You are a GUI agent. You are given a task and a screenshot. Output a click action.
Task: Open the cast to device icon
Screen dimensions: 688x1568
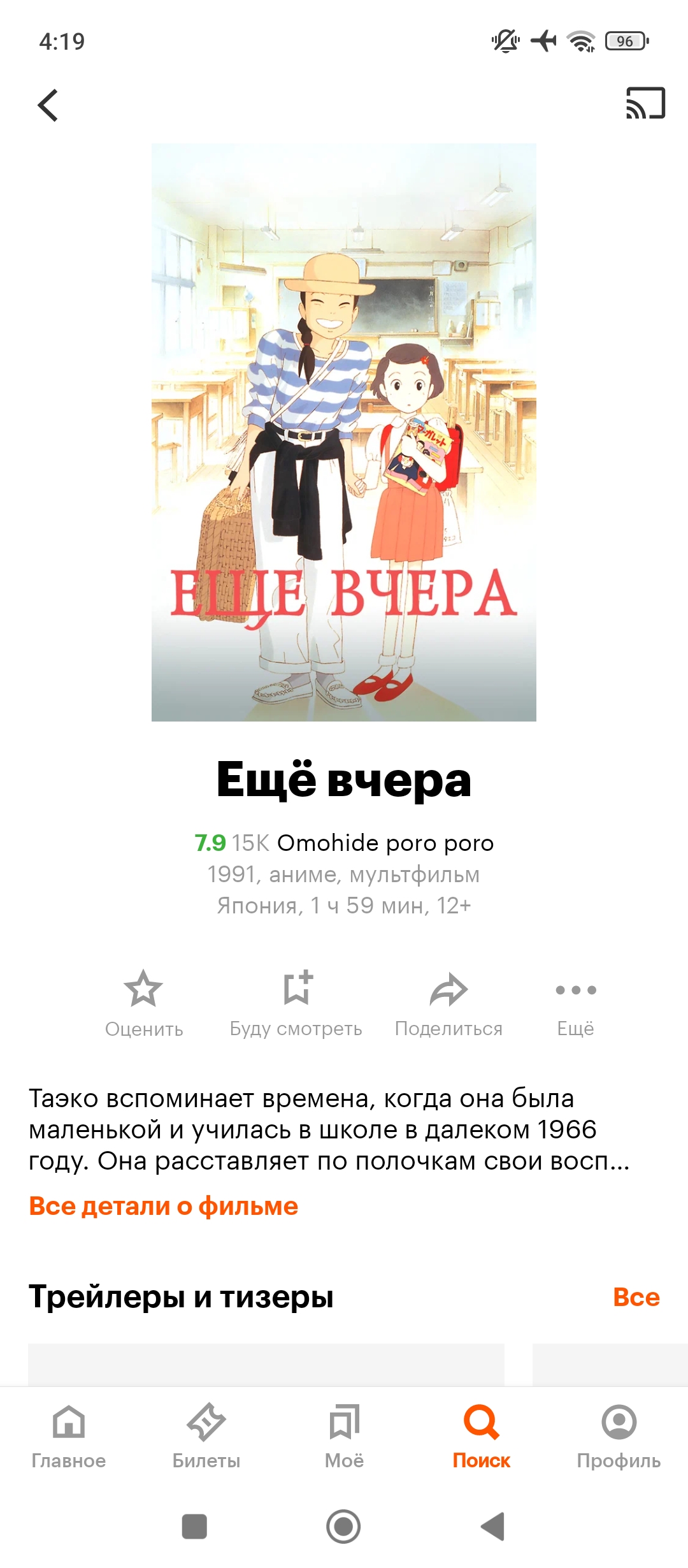[645, 103]
